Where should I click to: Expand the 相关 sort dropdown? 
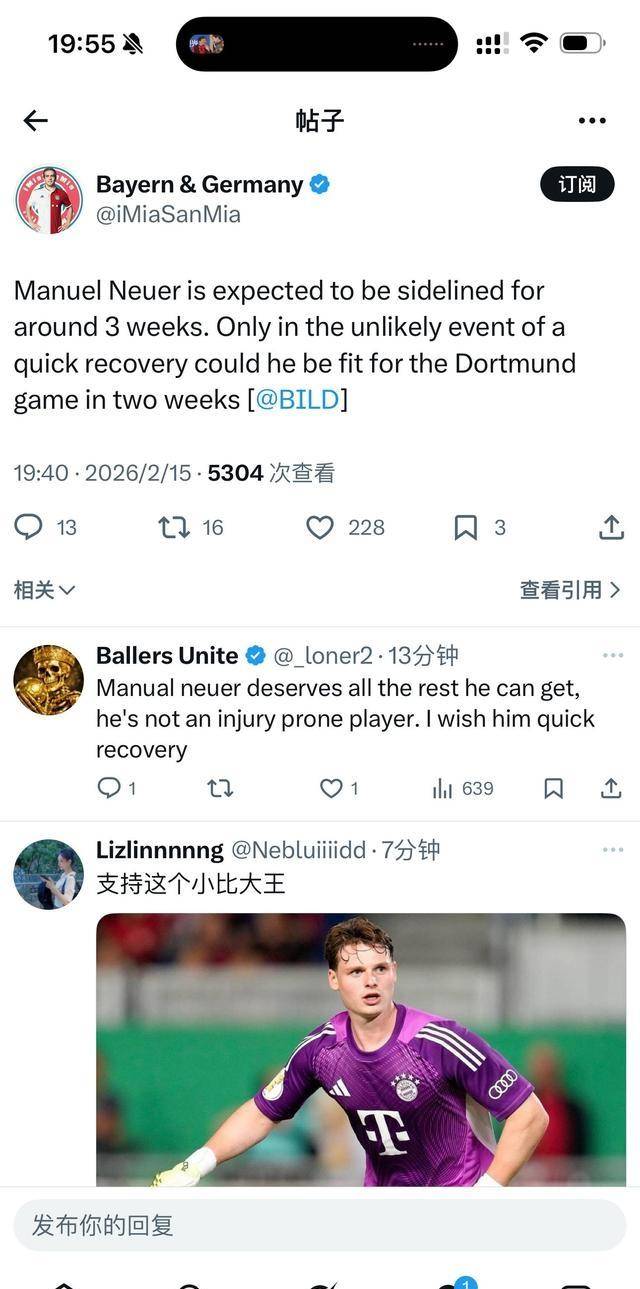tap(44, 590)
